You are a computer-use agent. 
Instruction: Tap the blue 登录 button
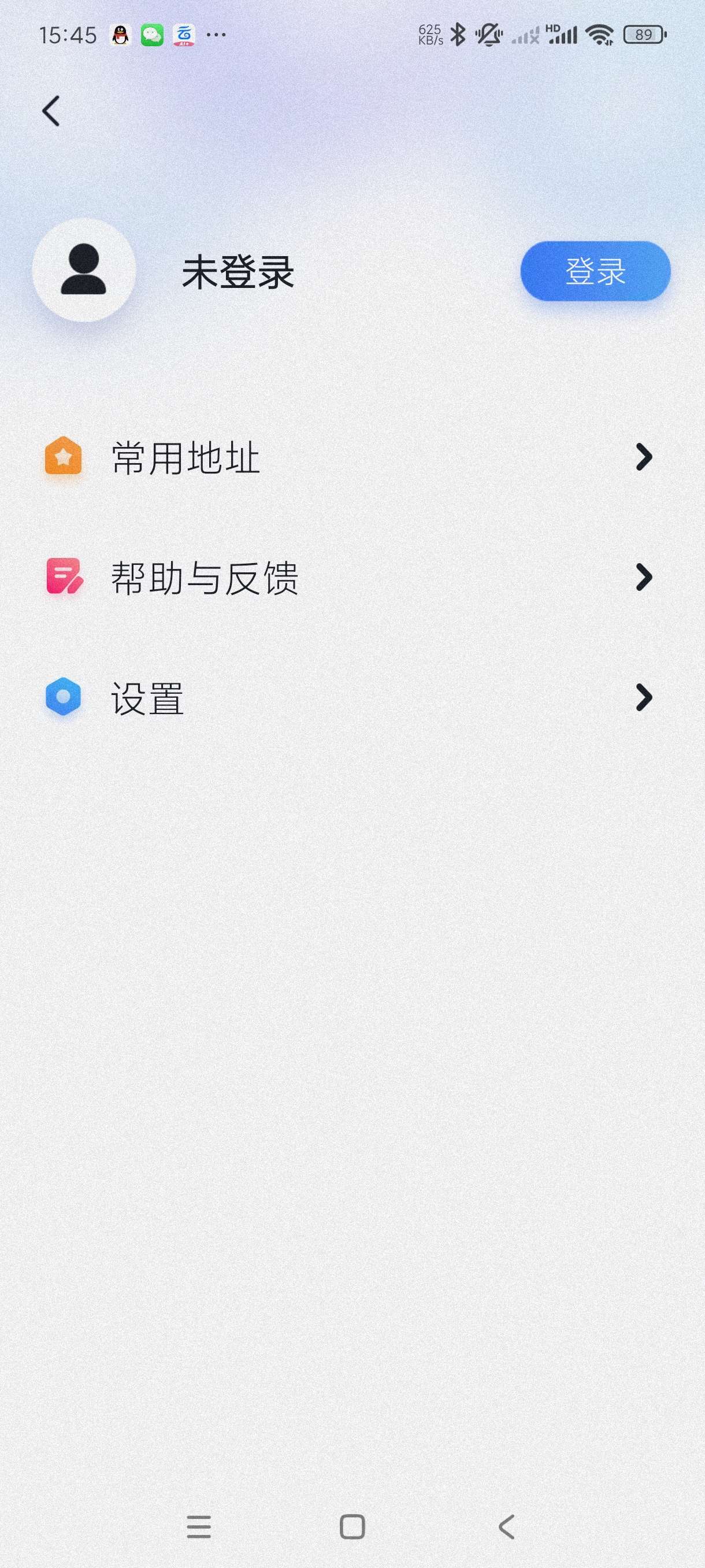click(595, 271)
